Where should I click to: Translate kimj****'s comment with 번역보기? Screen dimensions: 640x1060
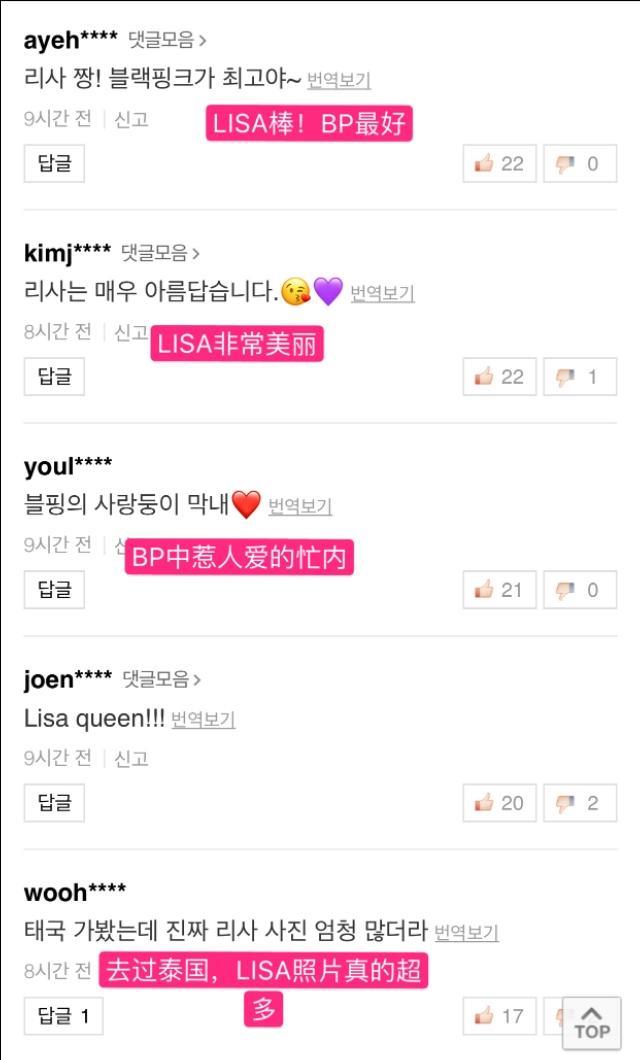pos(382,293)
